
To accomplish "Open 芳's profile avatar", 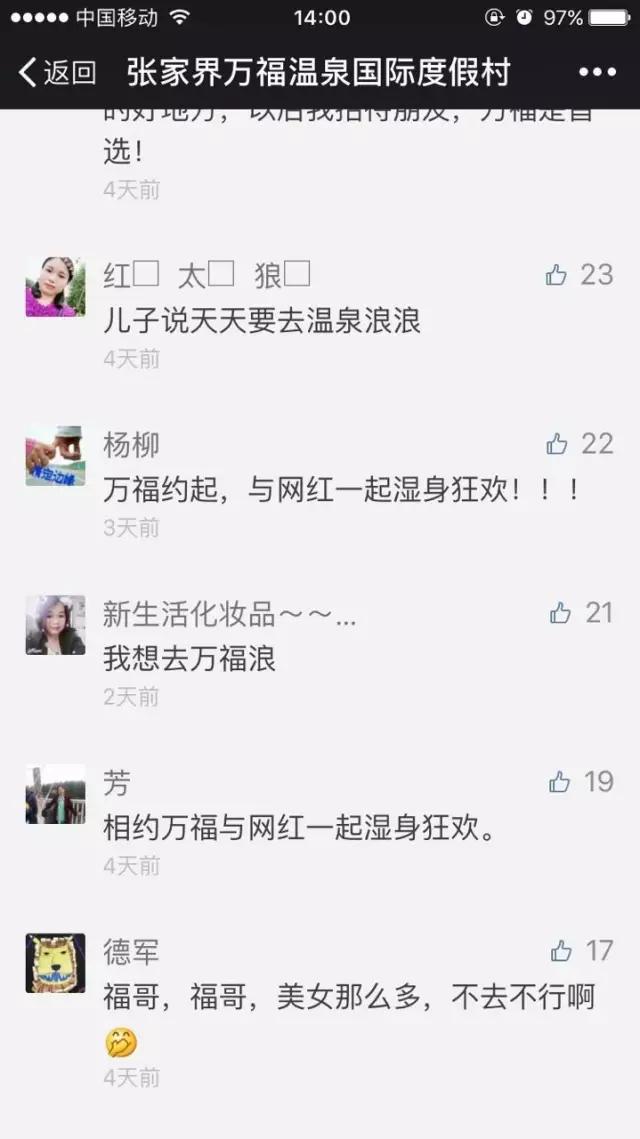I will pyautogui.click(x=55, y=794).
